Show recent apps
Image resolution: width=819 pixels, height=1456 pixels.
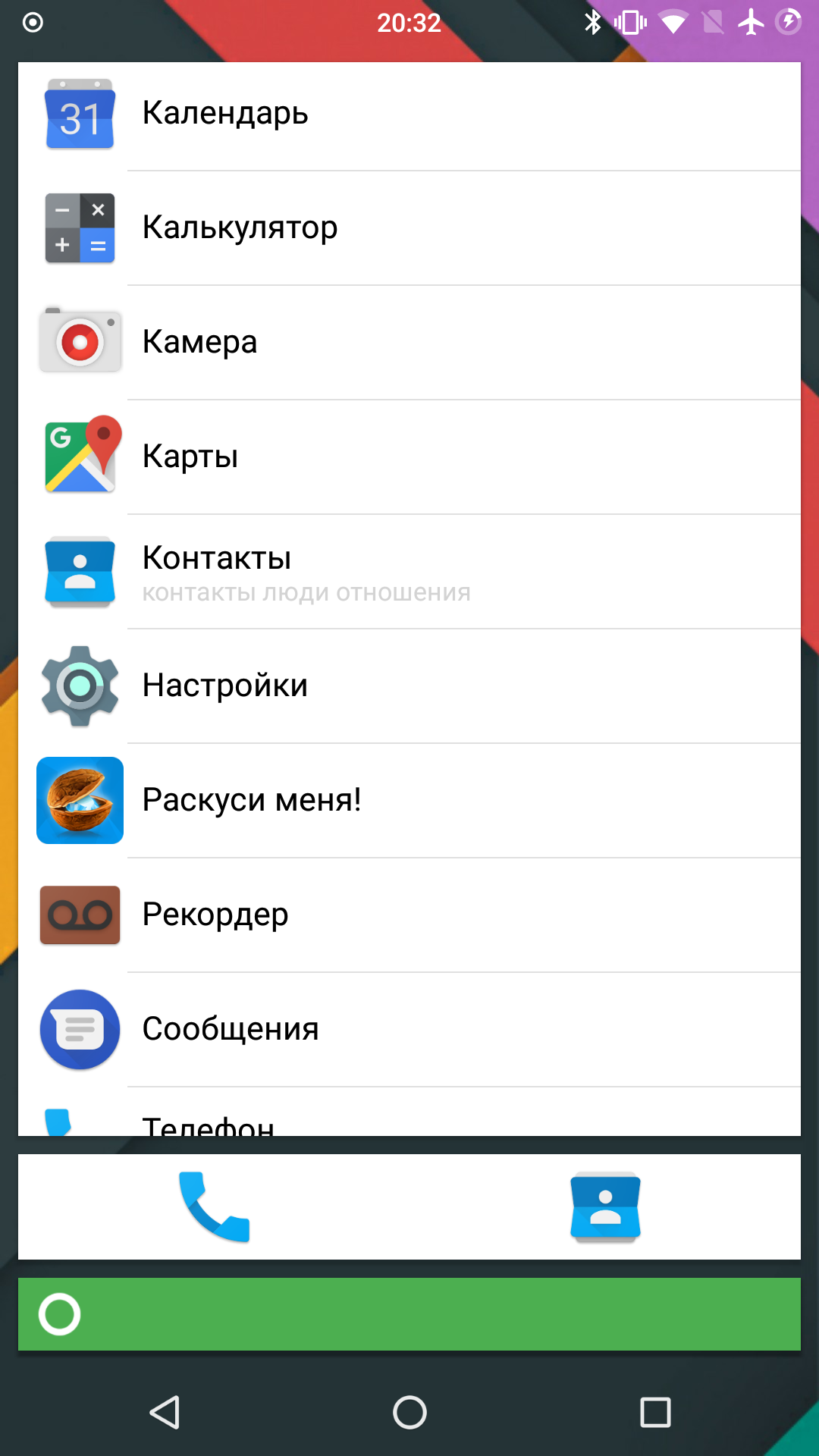point(655,1412)
